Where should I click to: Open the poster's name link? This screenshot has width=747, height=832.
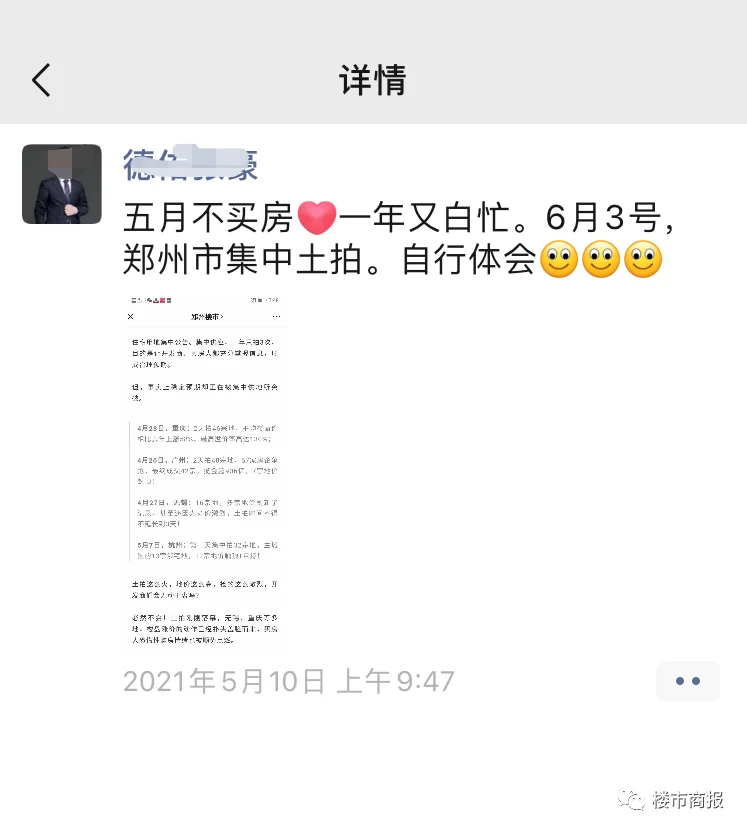[x=190, y=163]
